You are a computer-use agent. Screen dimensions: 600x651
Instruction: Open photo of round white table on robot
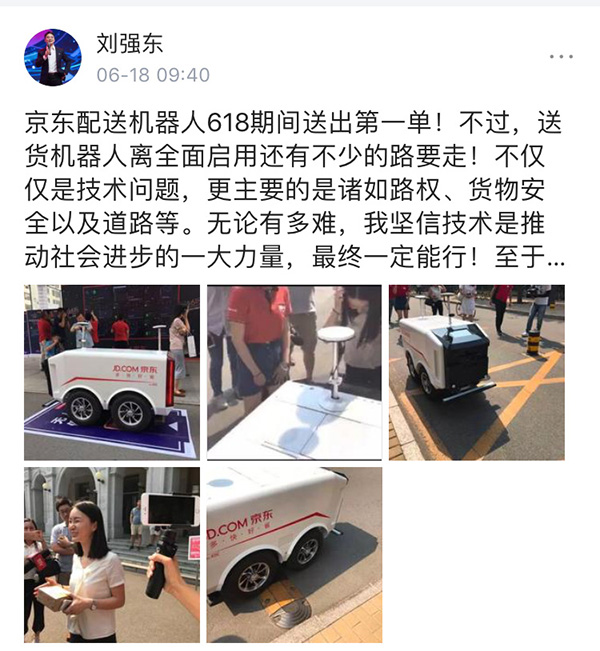click(294, 372)
